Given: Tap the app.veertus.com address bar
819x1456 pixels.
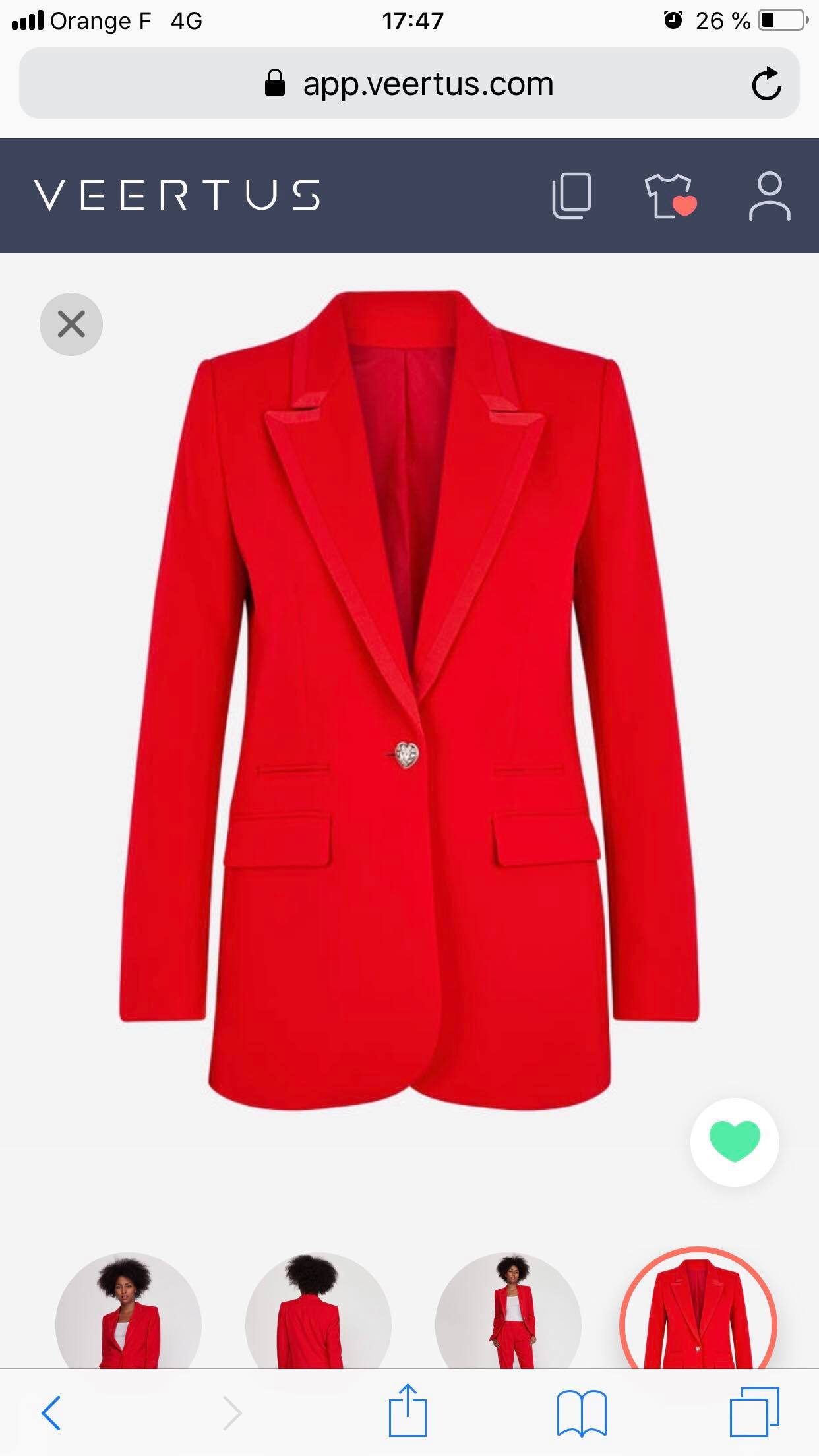Looking at the screenshot, I should pyautogui.click(x=409, y=83).
